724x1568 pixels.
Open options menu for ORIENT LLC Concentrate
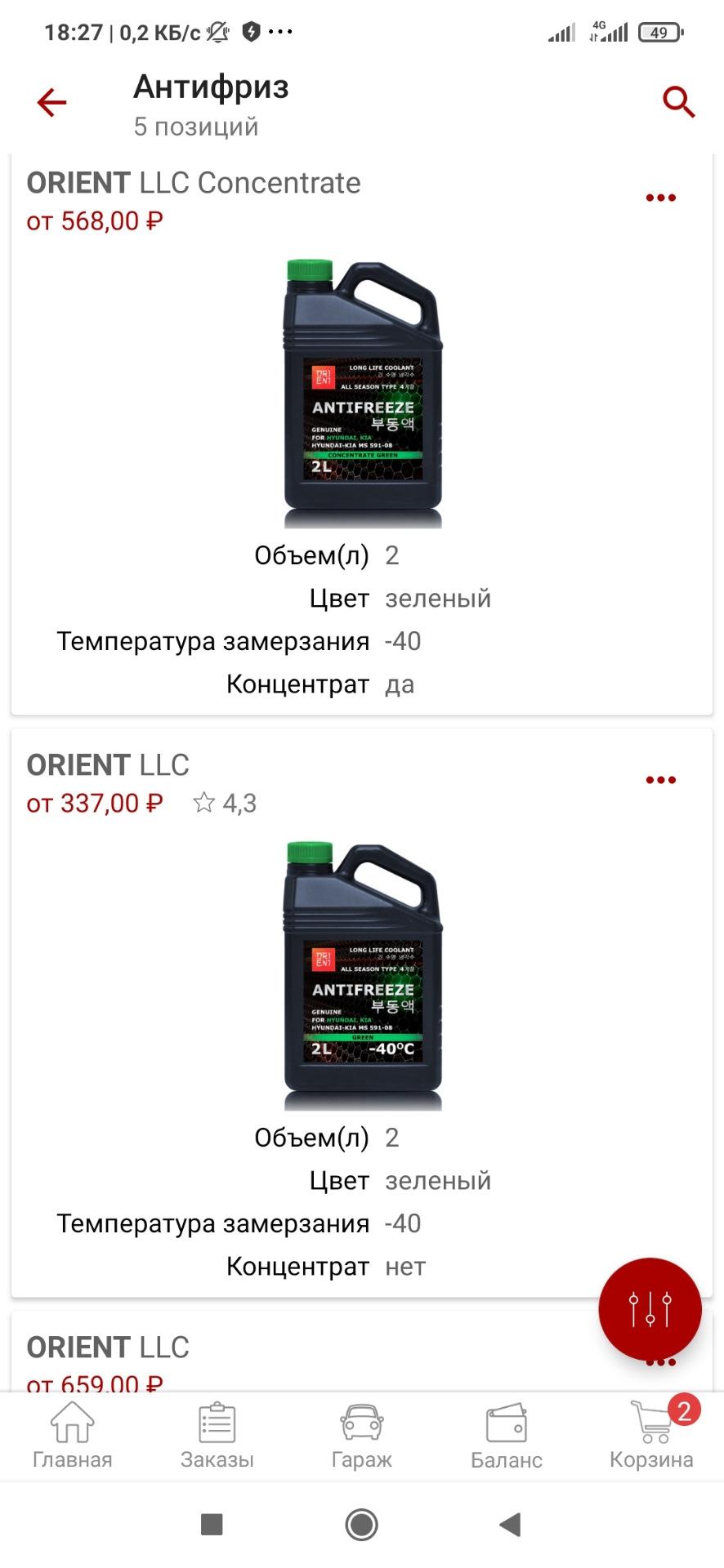[x=660, y=198]
